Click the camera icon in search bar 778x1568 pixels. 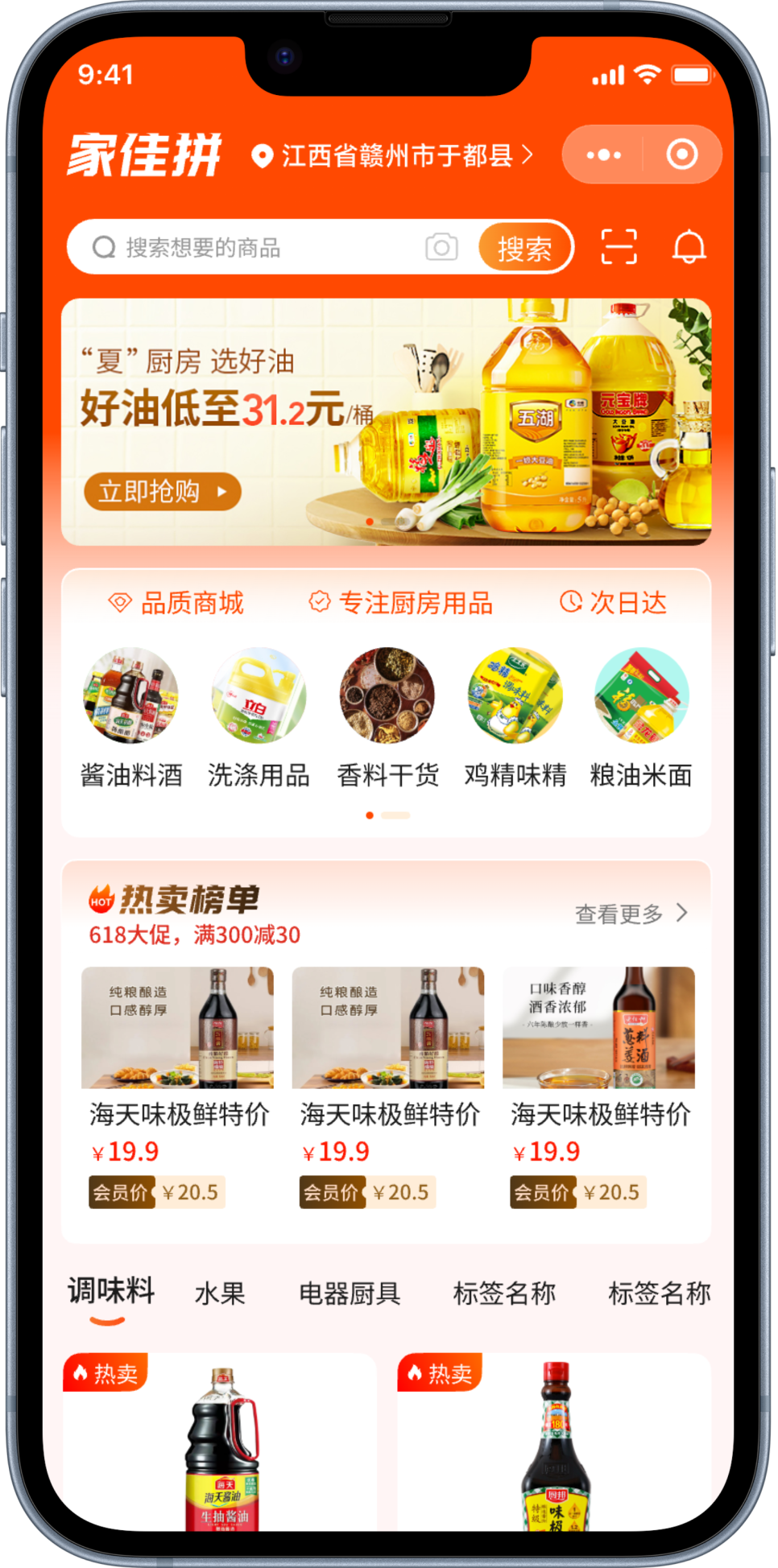point(441,247)
